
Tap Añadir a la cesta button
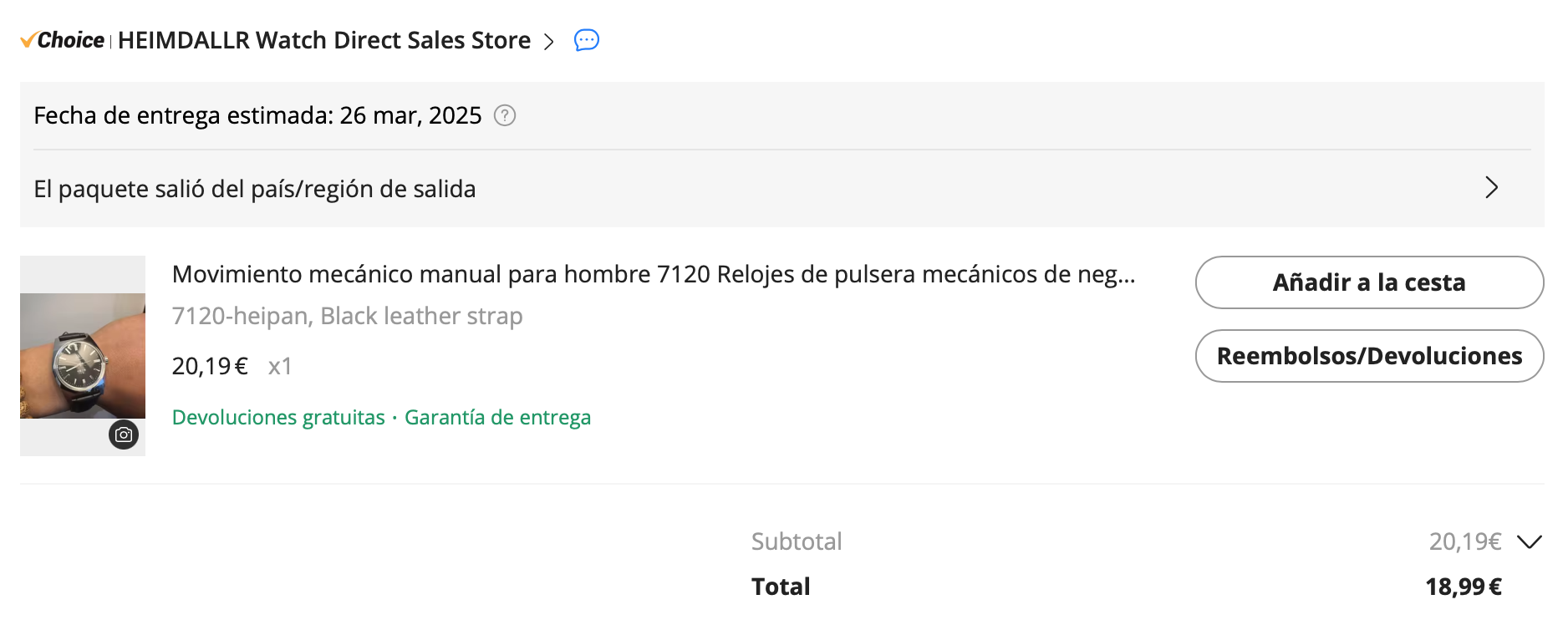1369,282
